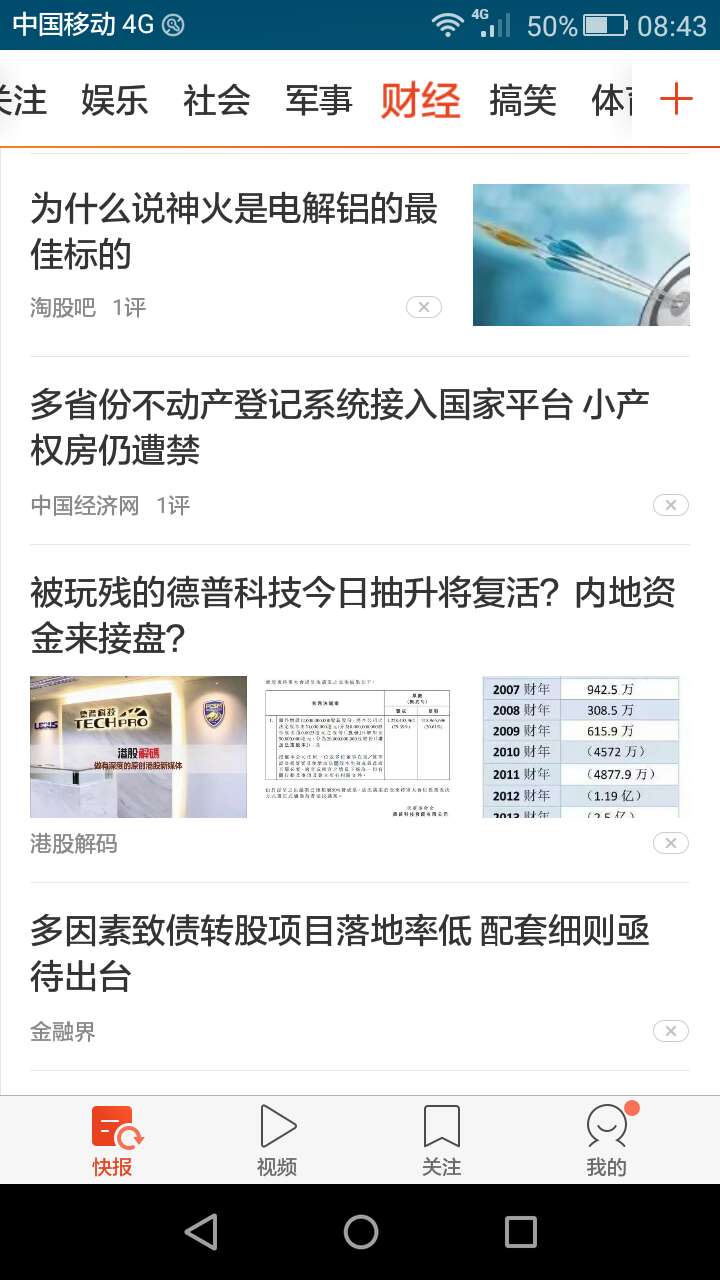The width and height of the screenshot is (720, 1280).
Task: Go to the system home screen
Action: pos(361,1232)
